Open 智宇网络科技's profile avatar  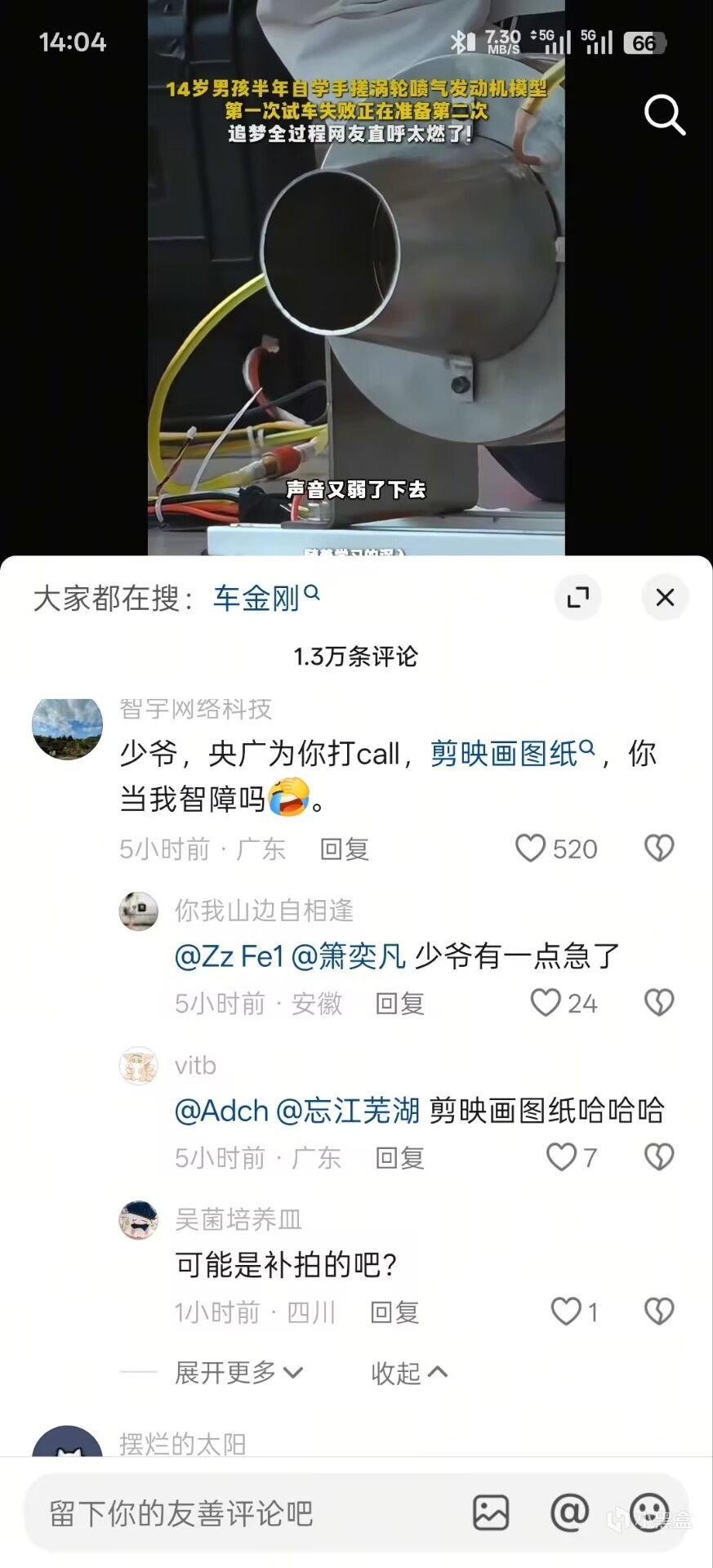pos(67,728)
